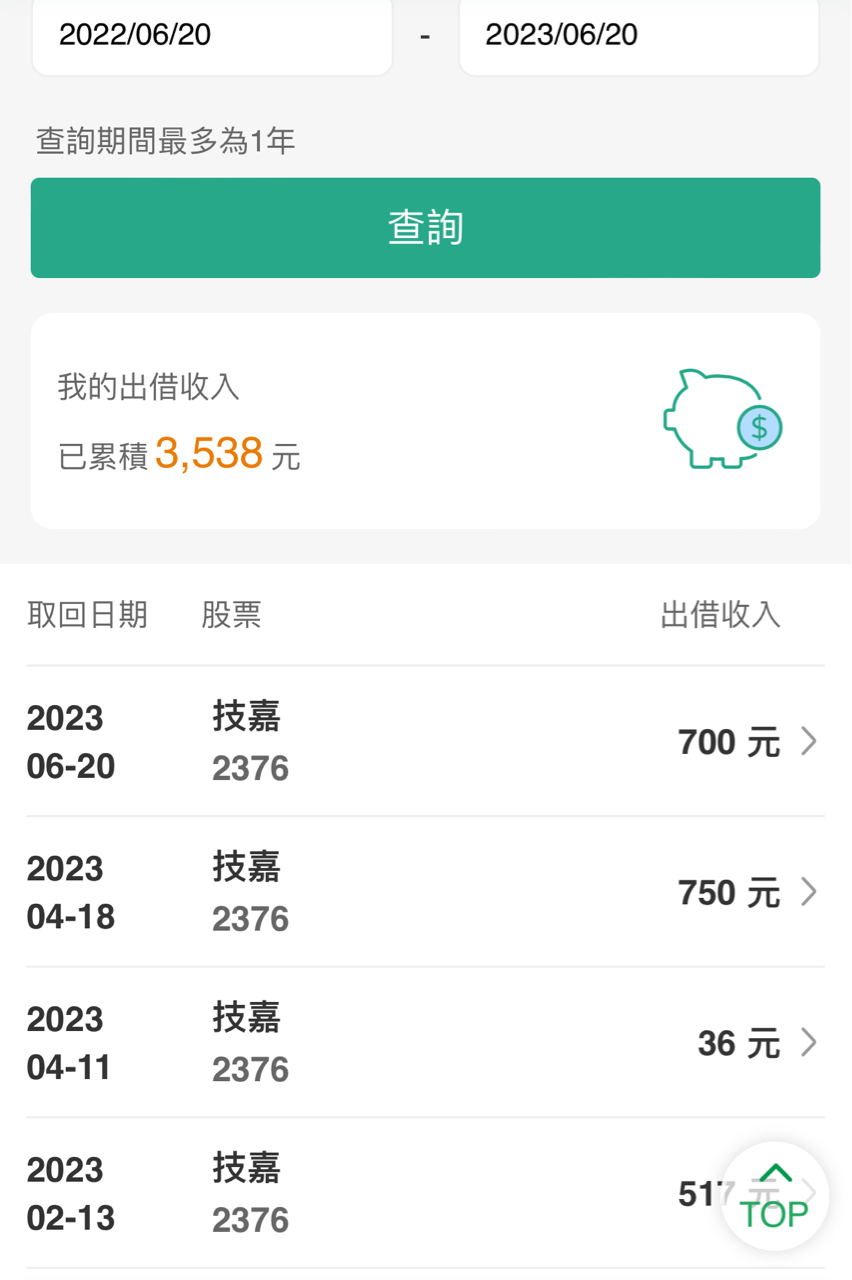Screen dimensions: 852x1280
Task: Open the end date field 2023/06/20
Action: [638, 36]
